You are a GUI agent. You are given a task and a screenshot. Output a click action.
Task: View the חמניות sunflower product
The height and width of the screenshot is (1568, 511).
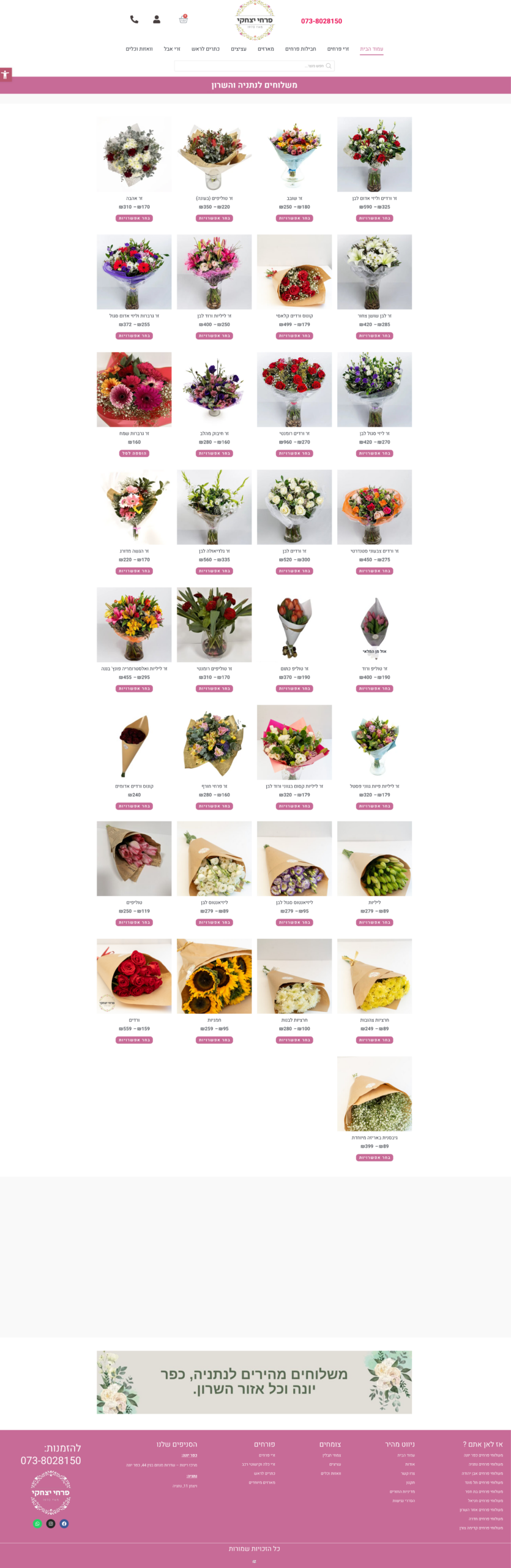pyautogui.click(x=214, y=976)
